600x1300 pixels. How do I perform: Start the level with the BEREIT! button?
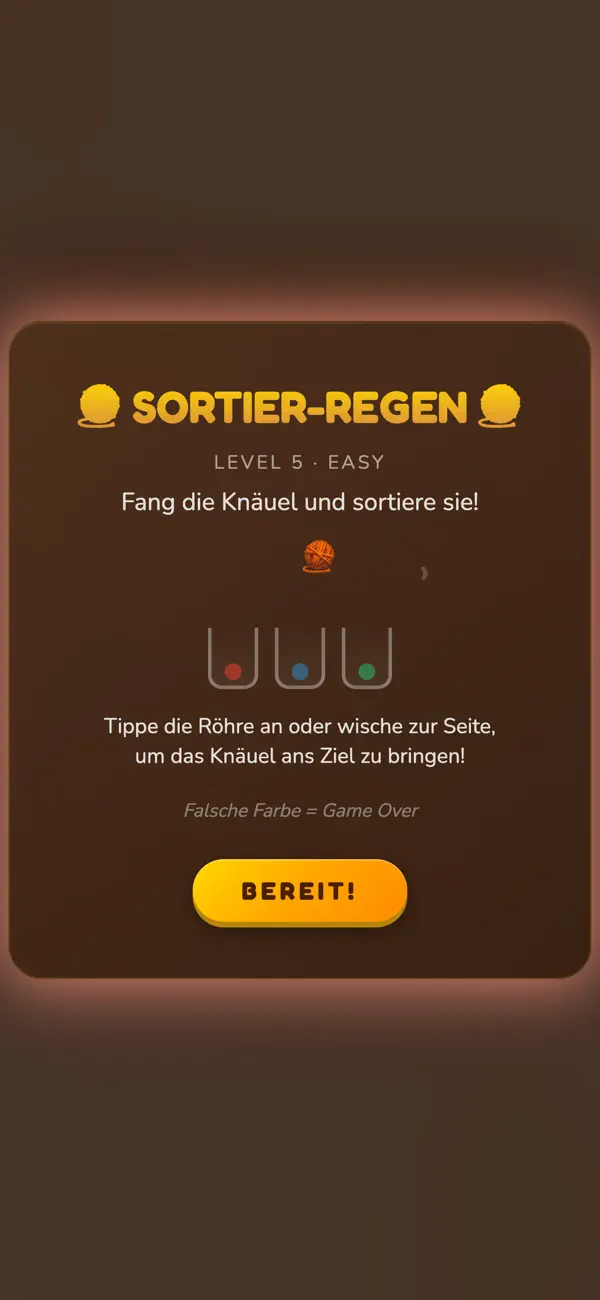click(x=300, y=892)
